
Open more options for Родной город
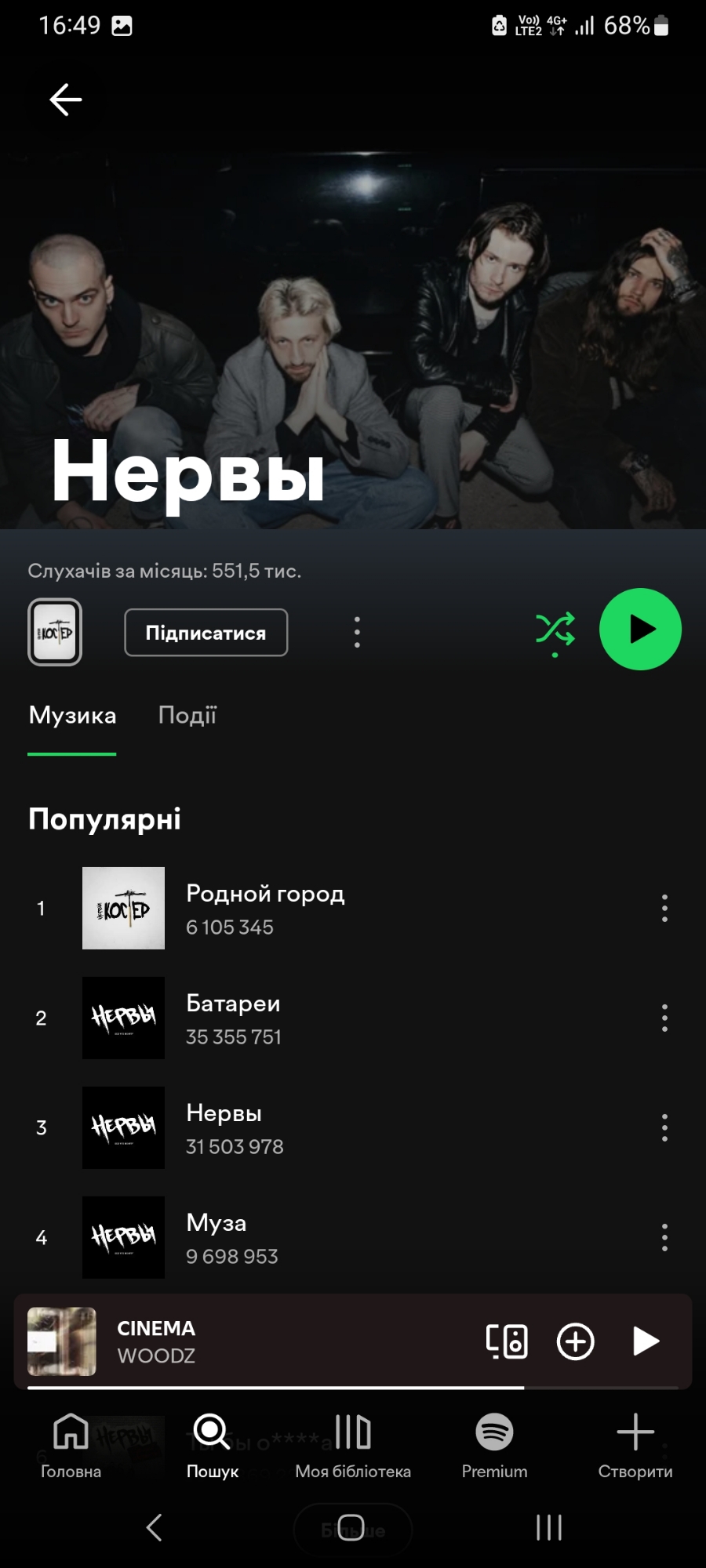[664, 908]
